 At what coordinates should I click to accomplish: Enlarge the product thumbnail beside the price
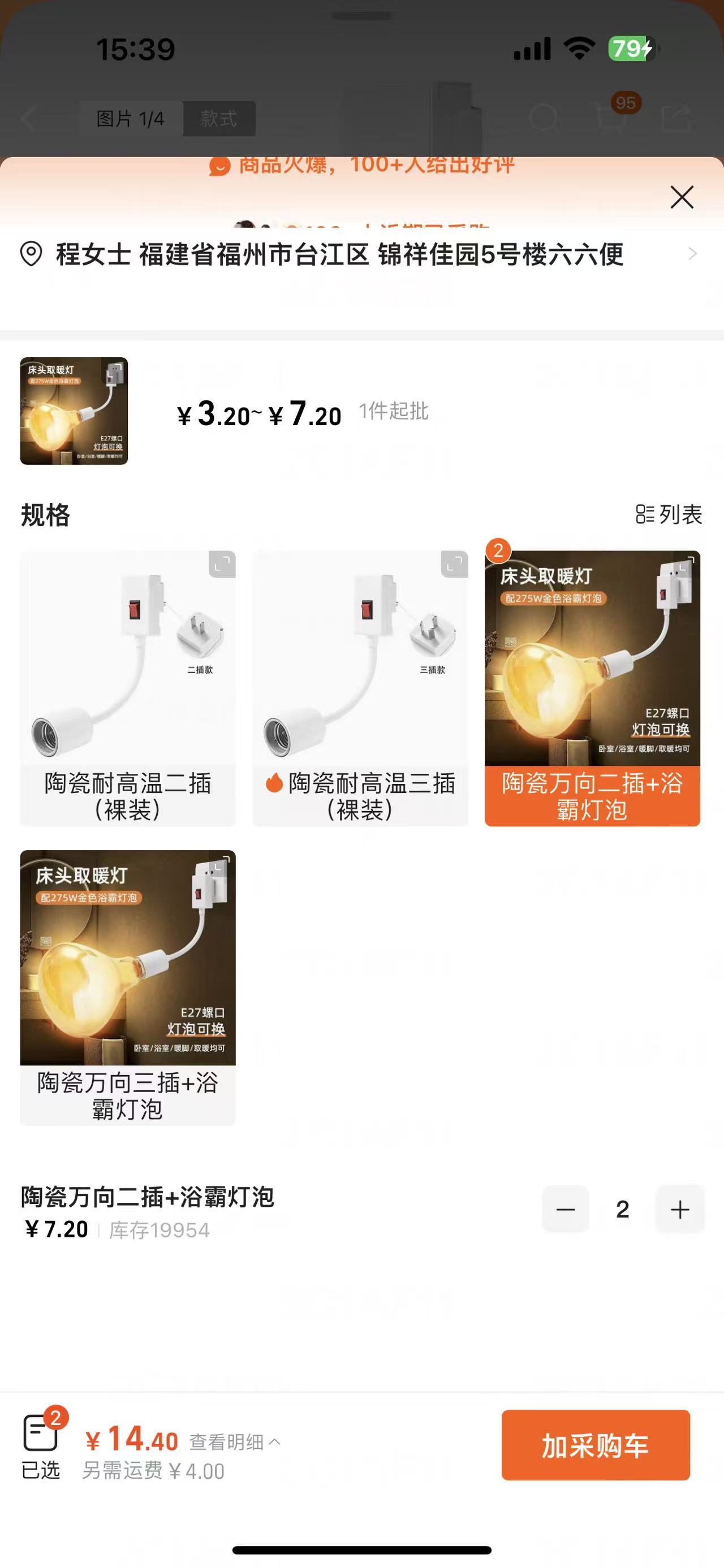point(74,411)
